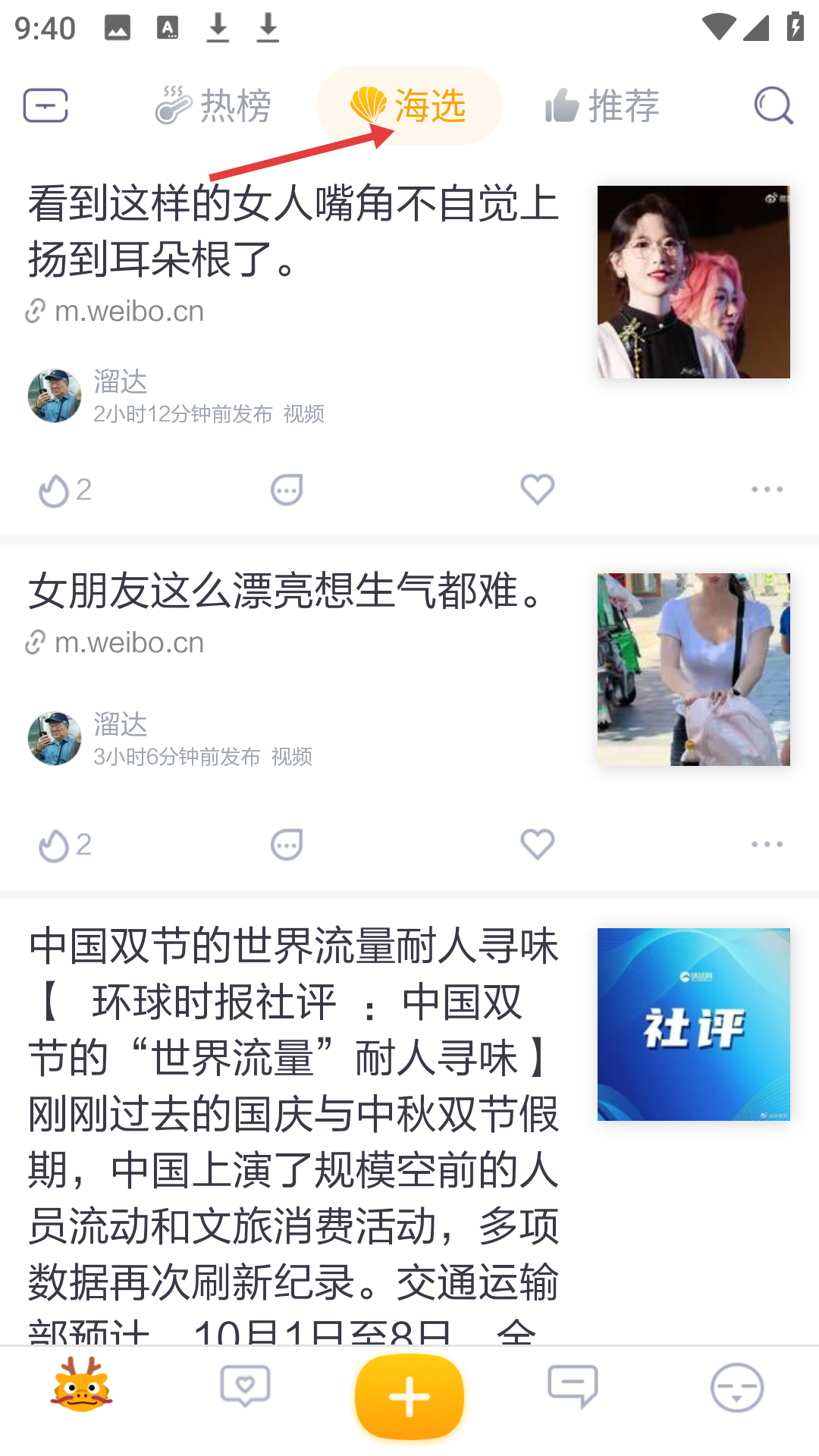Comment on the 女朋友这么漂亮 post
The image size is (819, 1456).
[287, 845]
